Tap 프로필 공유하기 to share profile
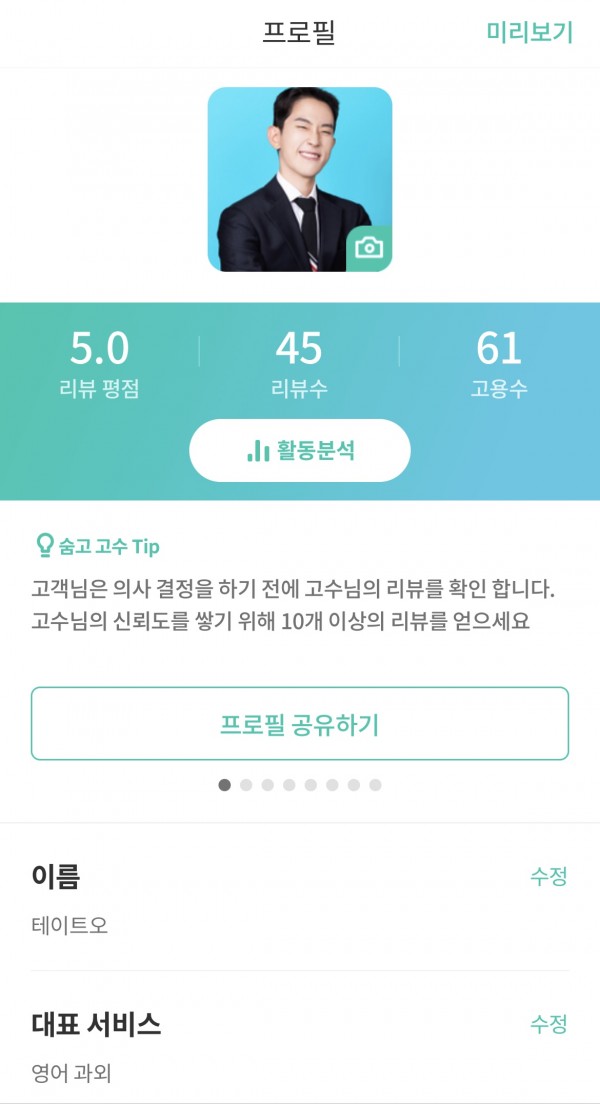The image size is (600, 1104). tap(300, 724)
